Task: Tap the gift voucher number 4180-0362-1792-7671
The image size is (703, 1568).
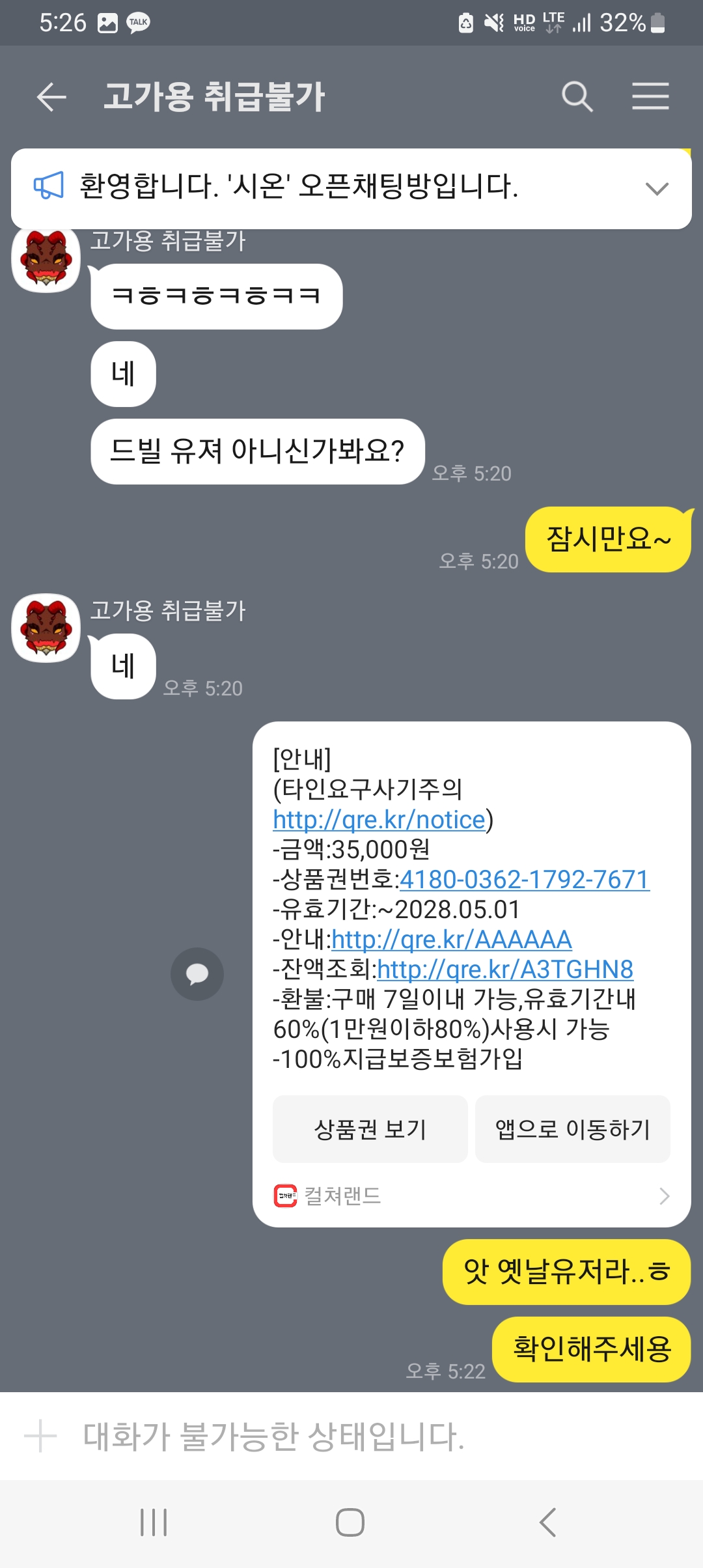Action: [525, 880]
